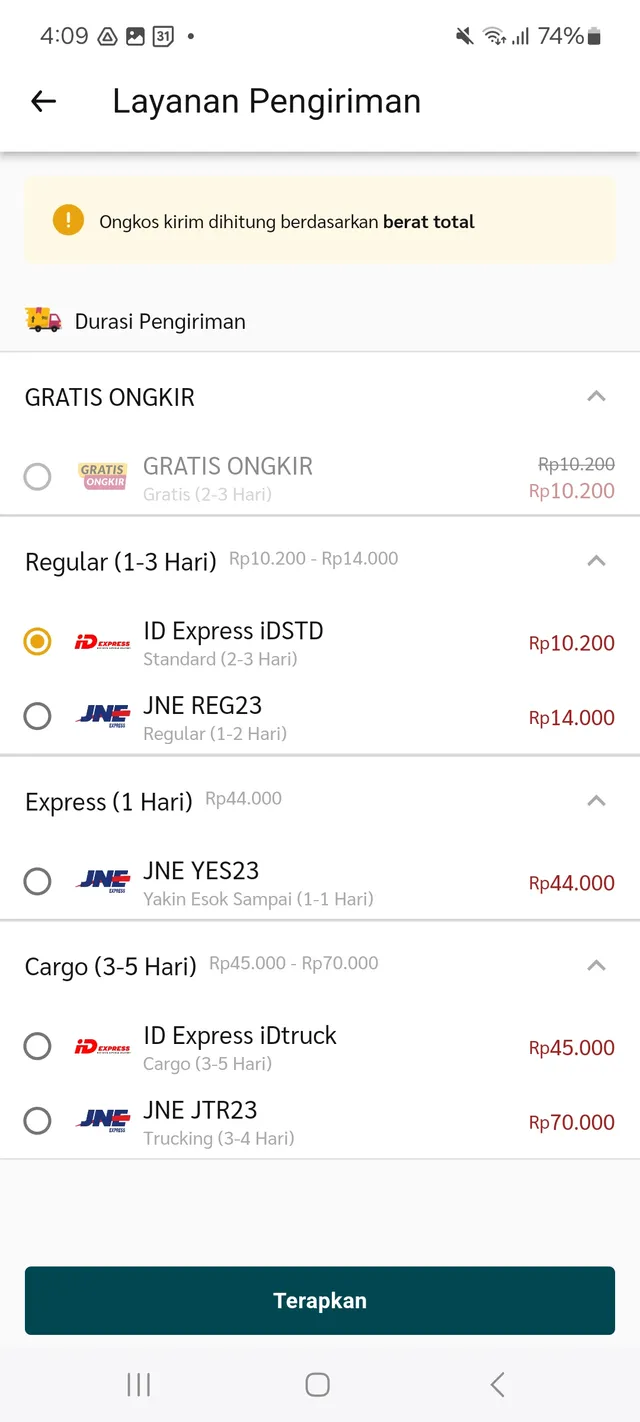Choose ID Express iDSTD shipping
The image size is (640, 1422).
pos(37,642)
